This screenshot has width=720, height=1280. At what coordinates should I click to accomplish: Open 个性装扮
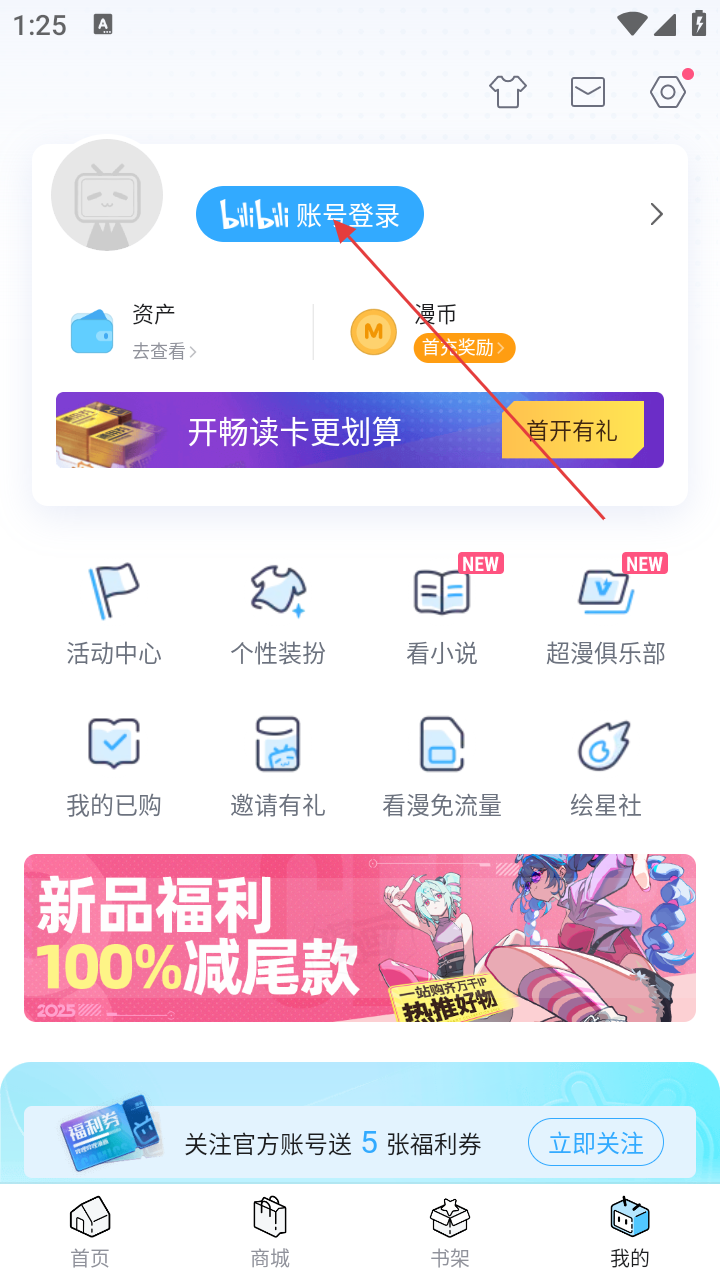(x=278, y=613)
